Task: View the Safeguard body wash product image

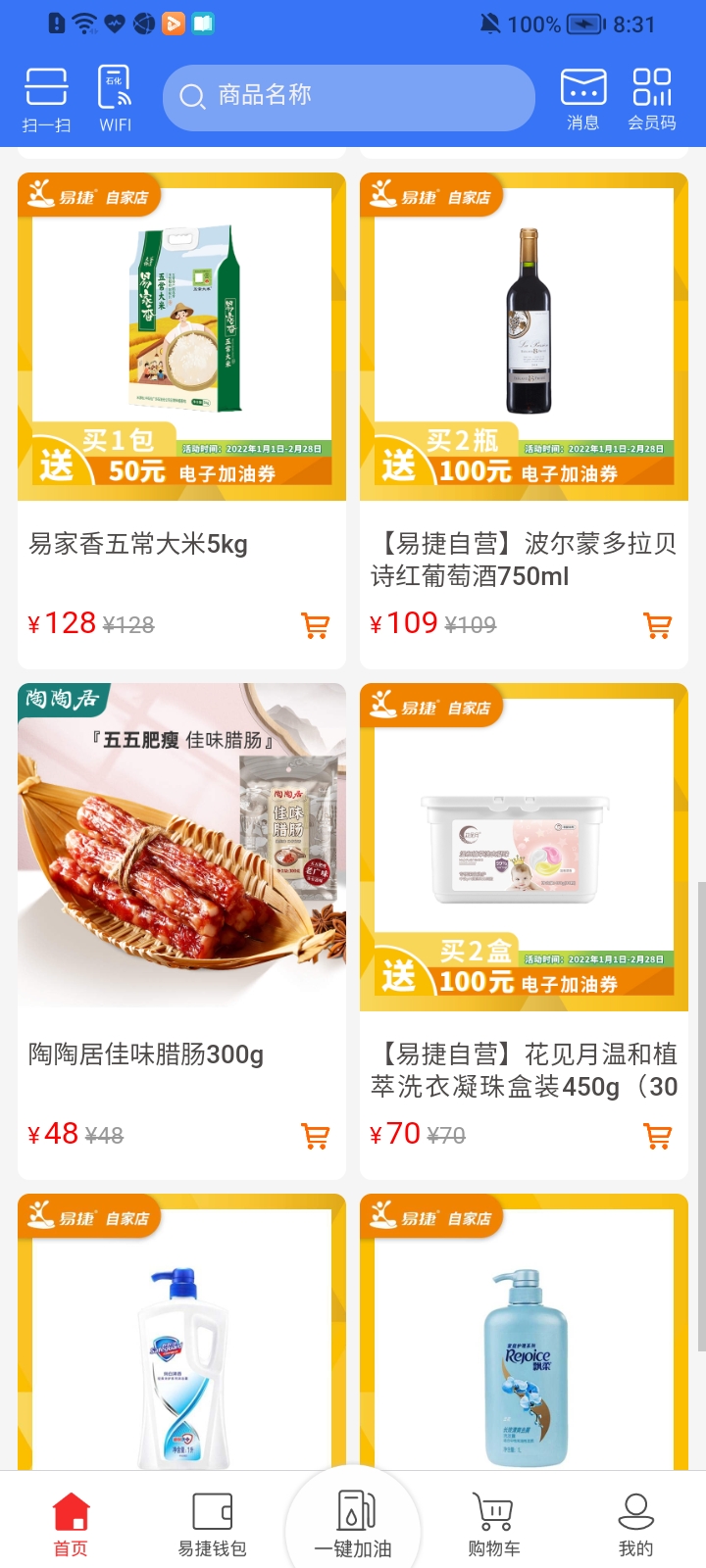Action: click(x=181, y=1343)
